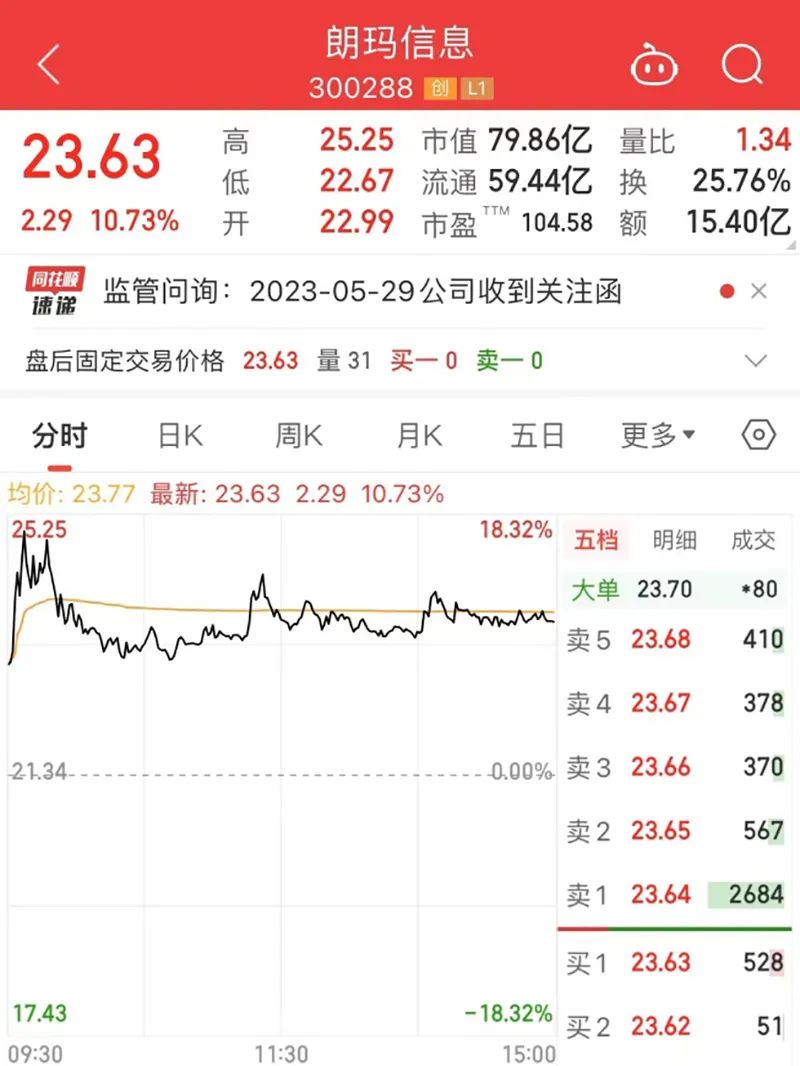Expand the 盘后固定交易价格 row
The width and height of the screenshot is (800, 1066).
pyautogui.click(x=757, y=361)
